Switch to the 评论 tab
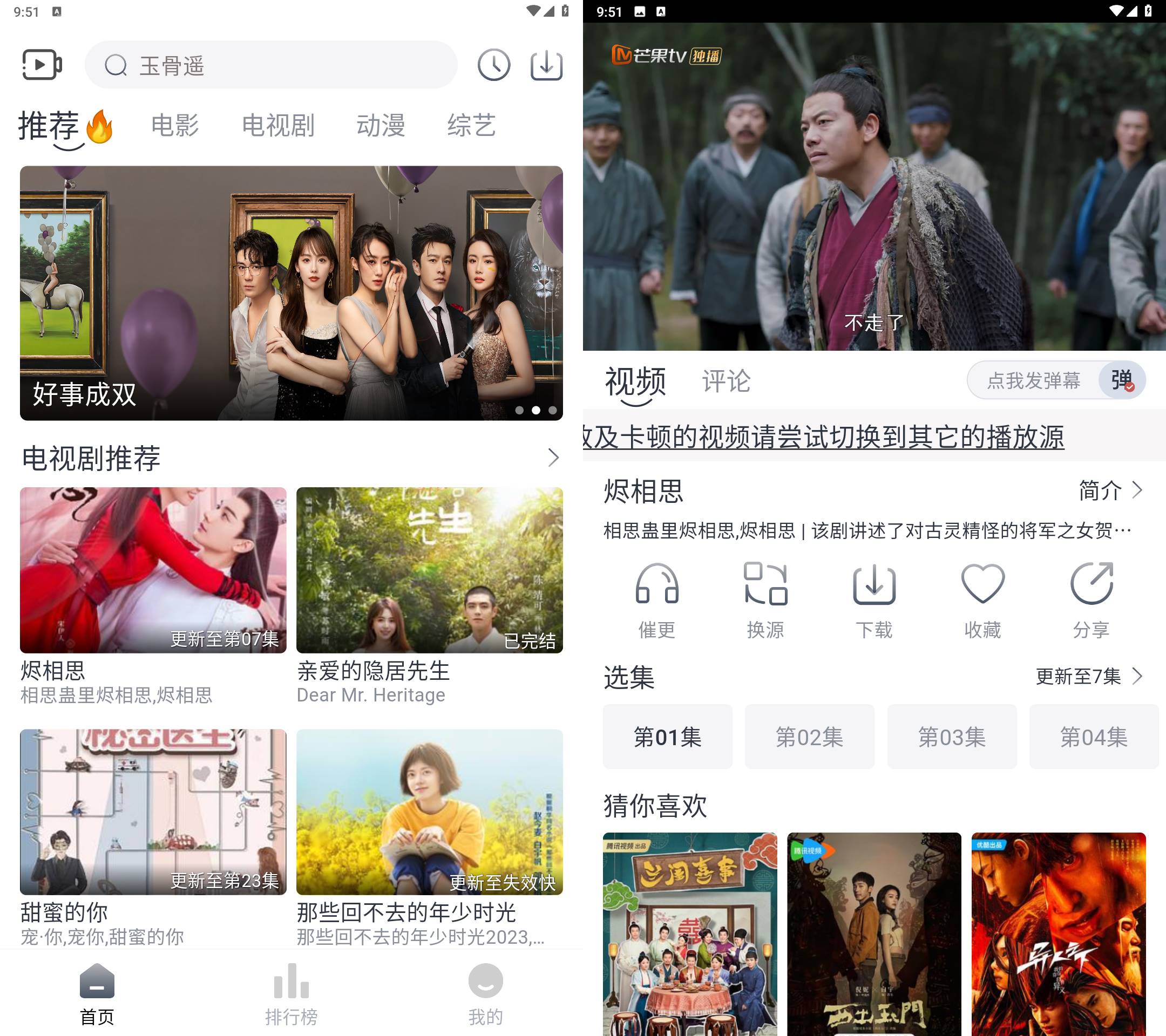This screenshot has width=1166, height=1036. [726, 381]
